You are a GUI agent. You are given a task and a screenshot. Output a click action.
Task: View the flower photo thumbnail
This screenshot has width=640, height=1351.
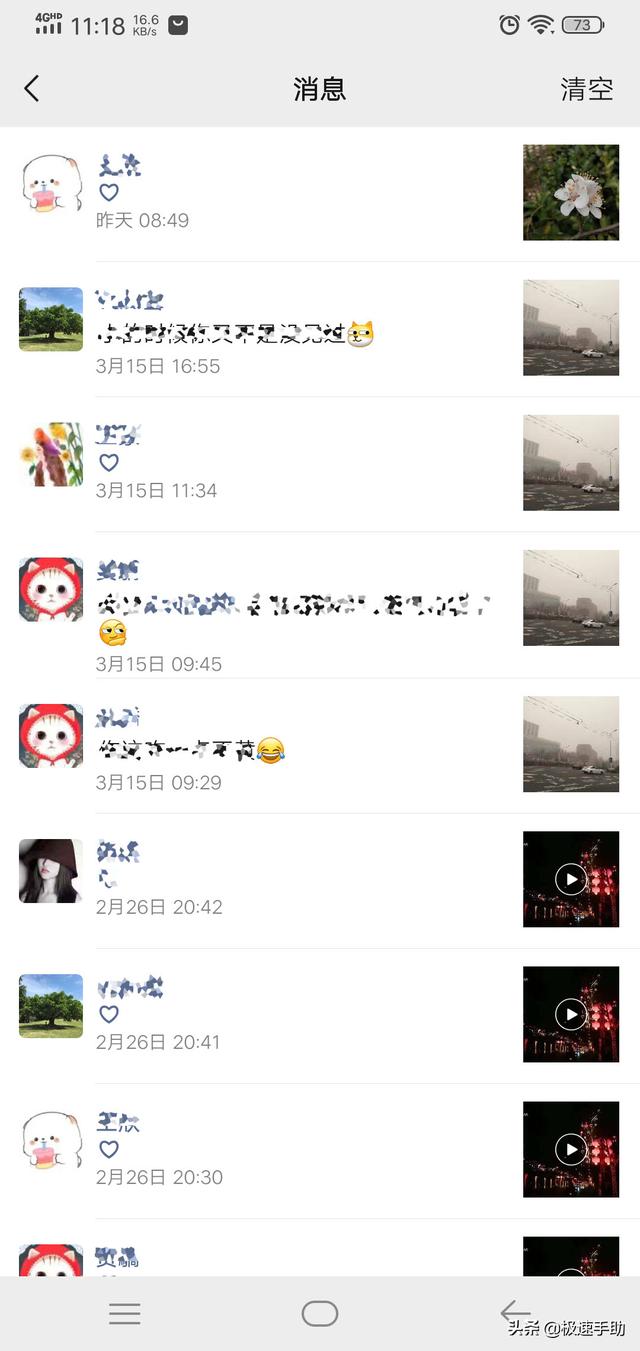[x=571, y=193]
